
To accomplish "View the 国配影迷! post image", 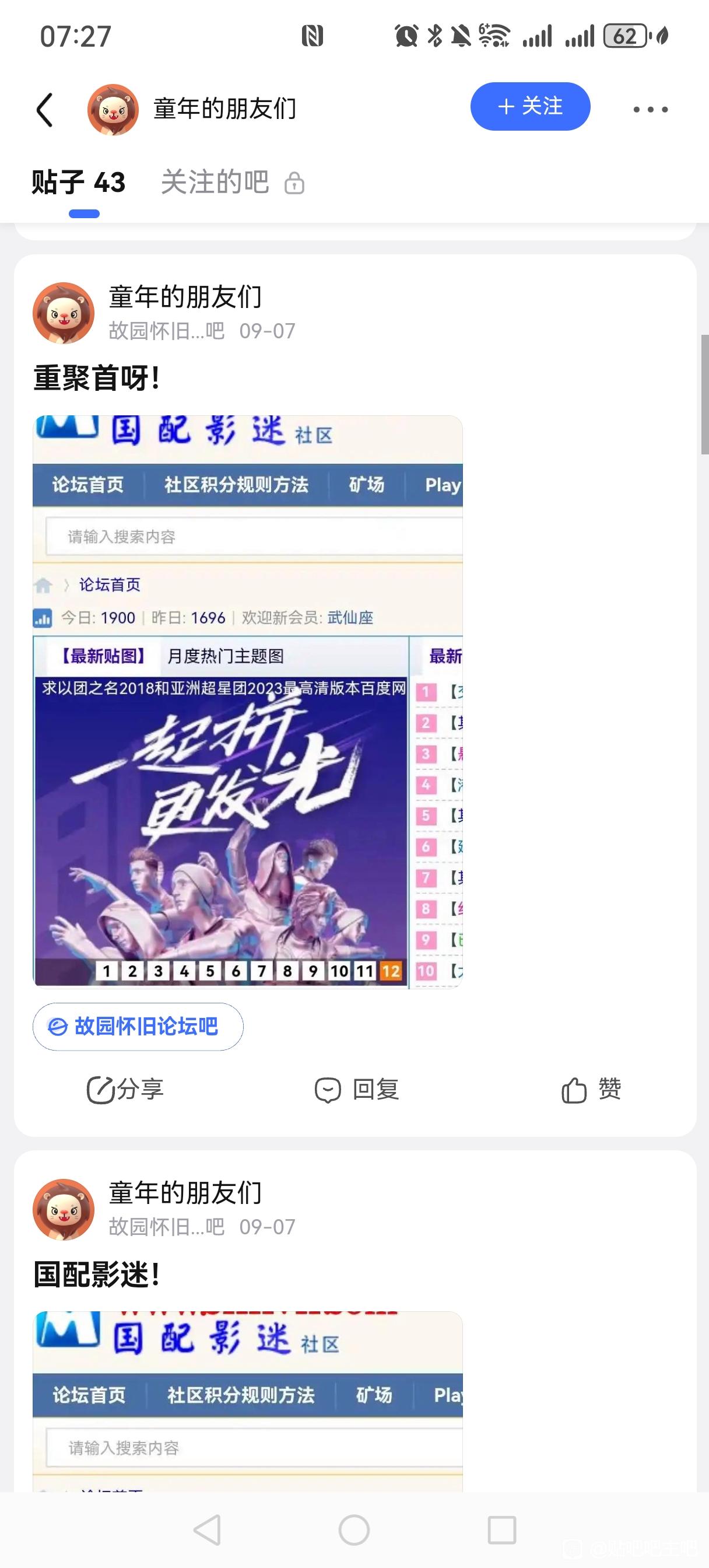I will click(x=248, y=1400).
